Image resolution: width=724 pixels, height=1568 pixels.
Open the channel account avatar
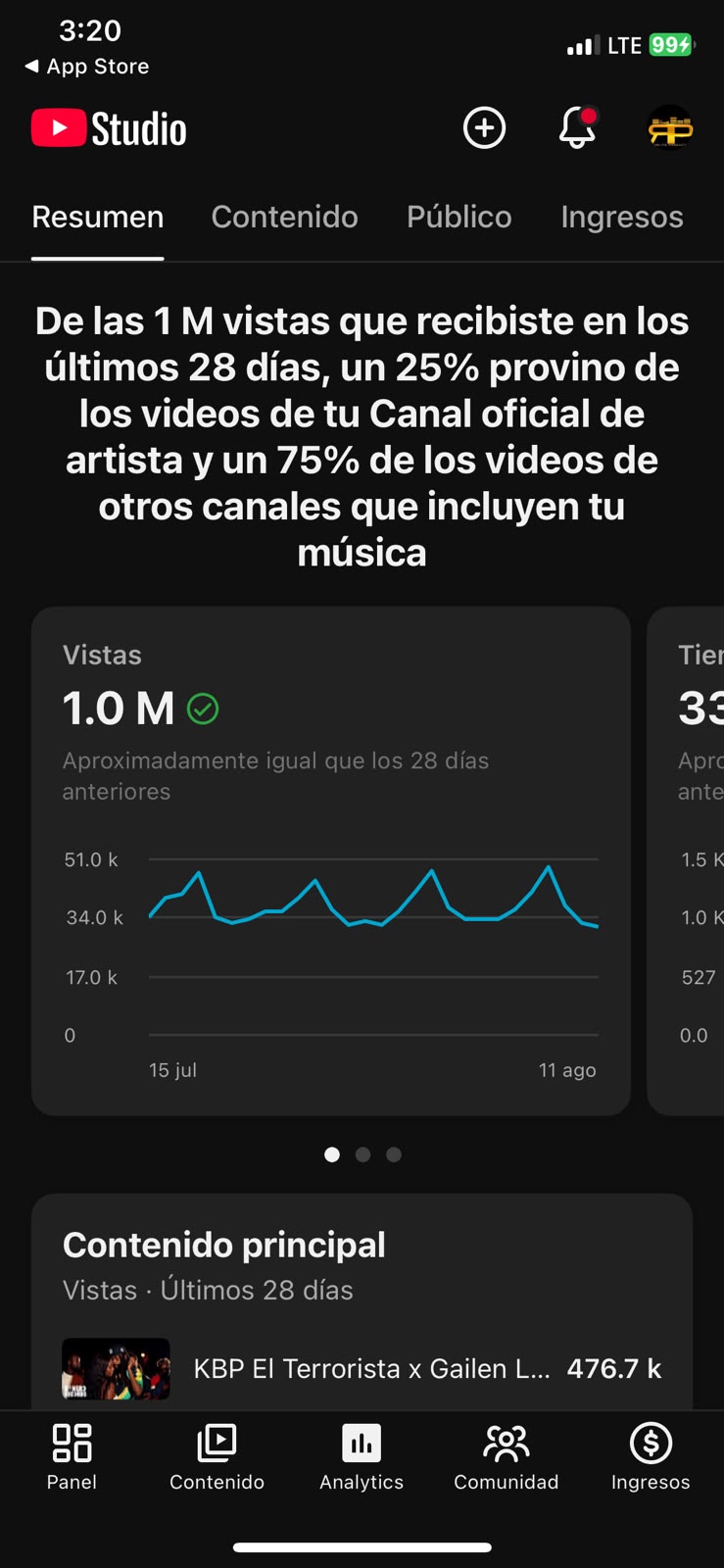(670, 128)
